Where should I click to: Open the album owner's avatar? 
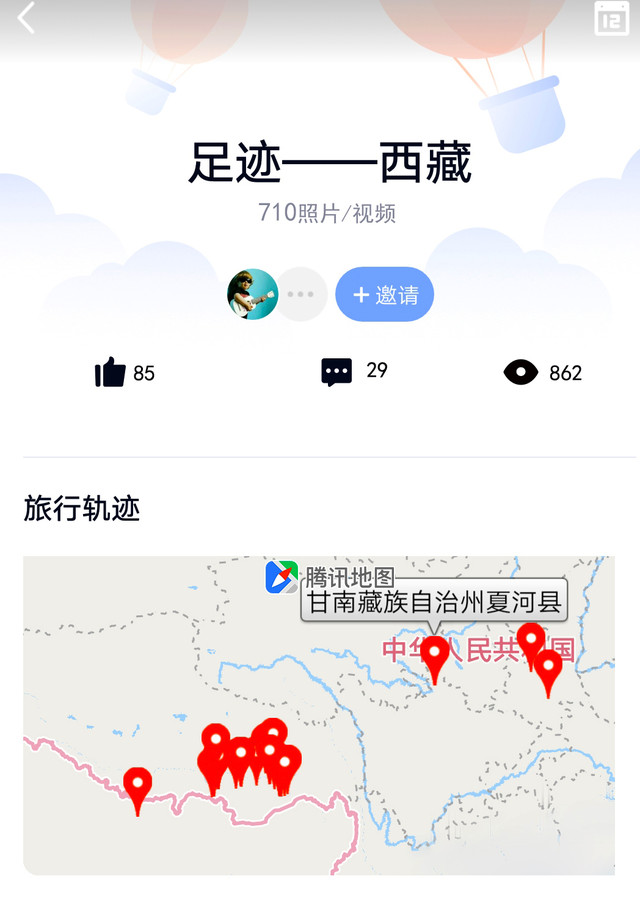pyautogui.click(x=253, y=294)
